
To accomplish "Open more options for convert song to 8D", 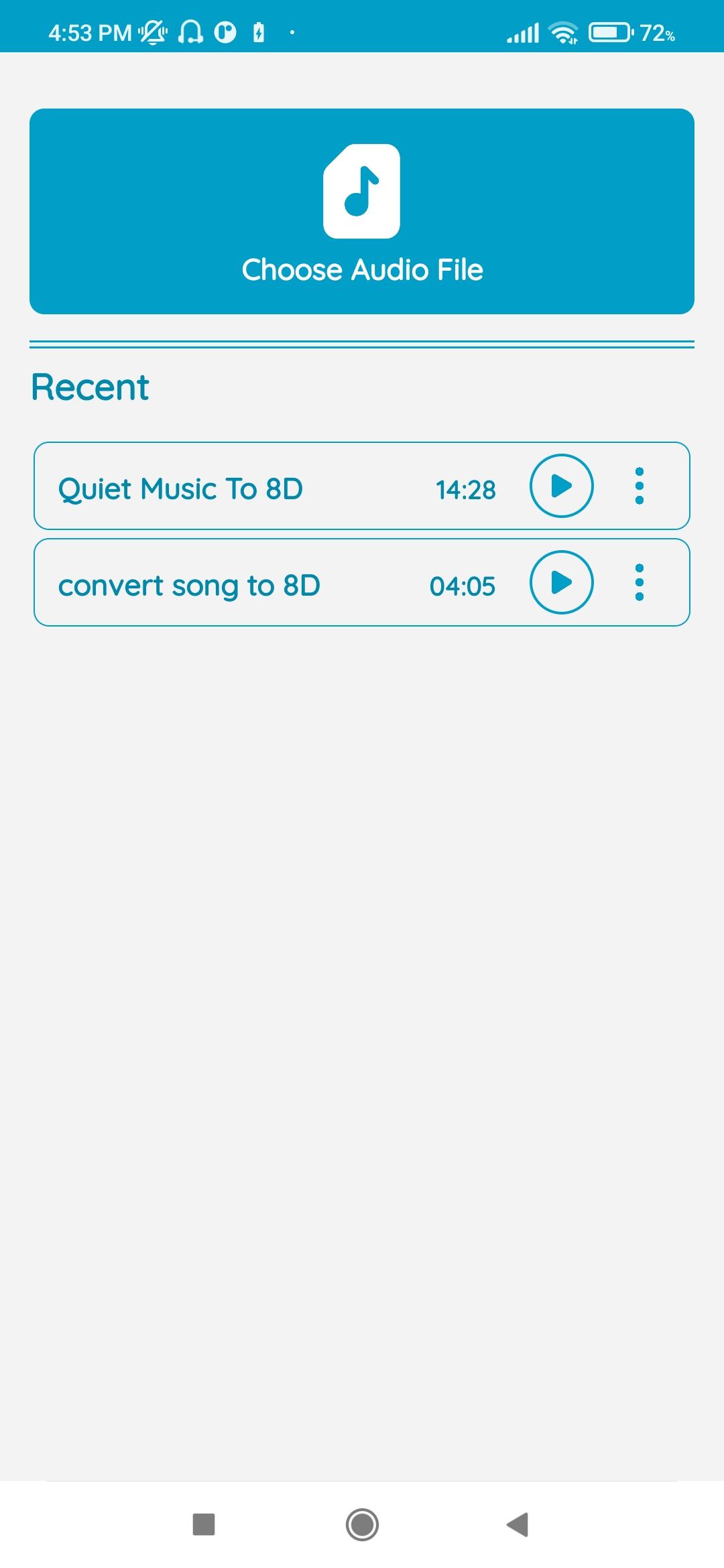I will click(639, 582).
